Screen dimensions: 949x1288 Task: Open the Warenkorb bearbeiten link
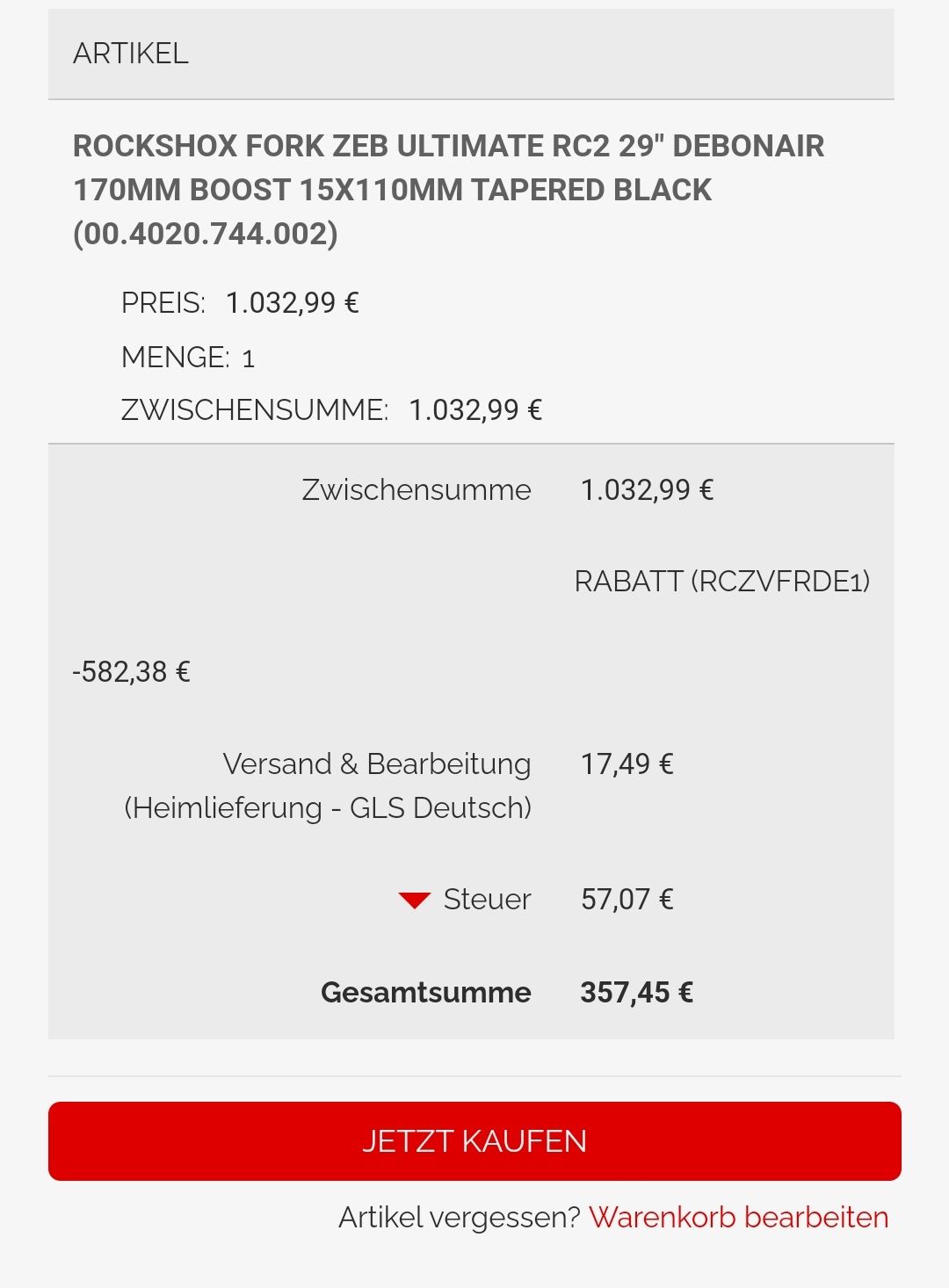pos(738,1217)
